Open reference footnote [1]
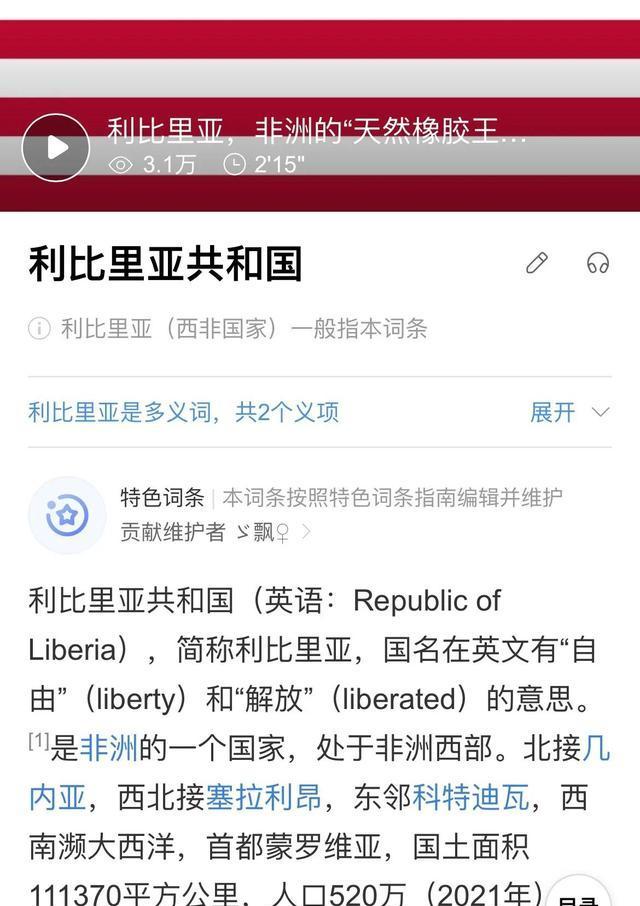The width and height of the screenshot is (640, 906). point(38,741)
